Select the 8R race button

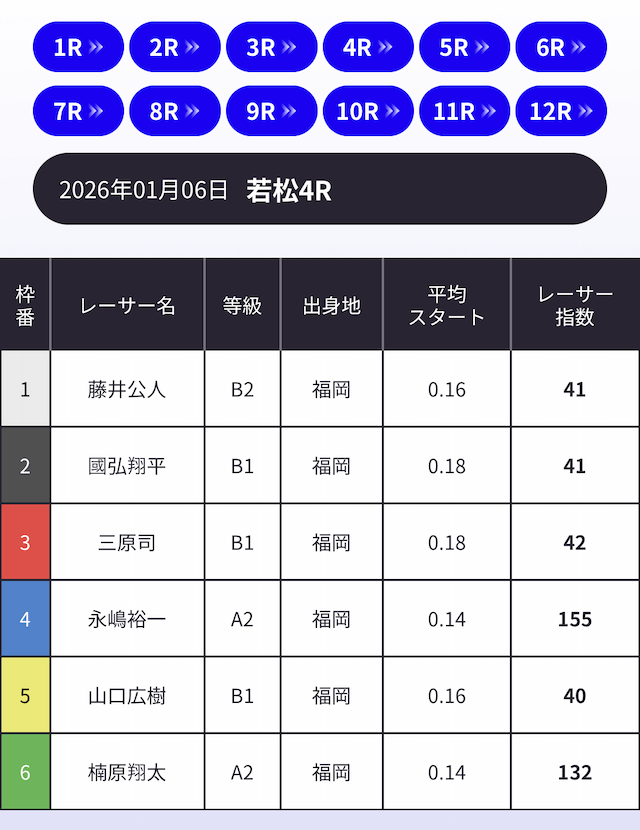(x=175, y=111)
